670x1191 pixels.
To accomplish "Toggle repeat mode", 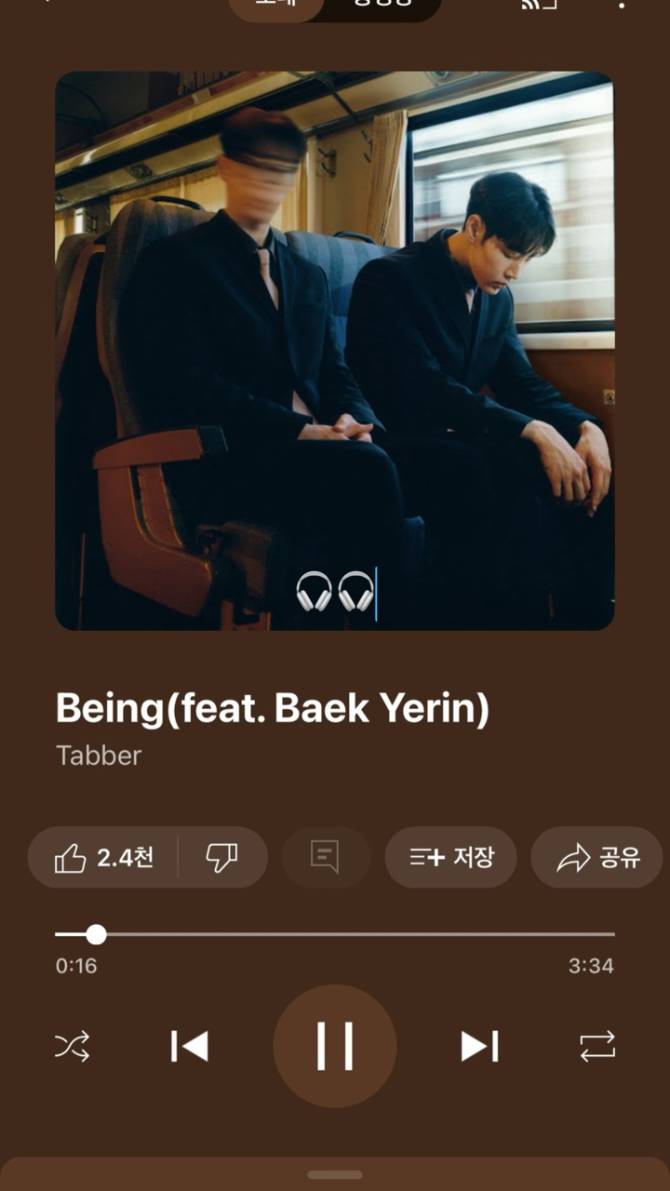I will click(x=598, y=1046).
